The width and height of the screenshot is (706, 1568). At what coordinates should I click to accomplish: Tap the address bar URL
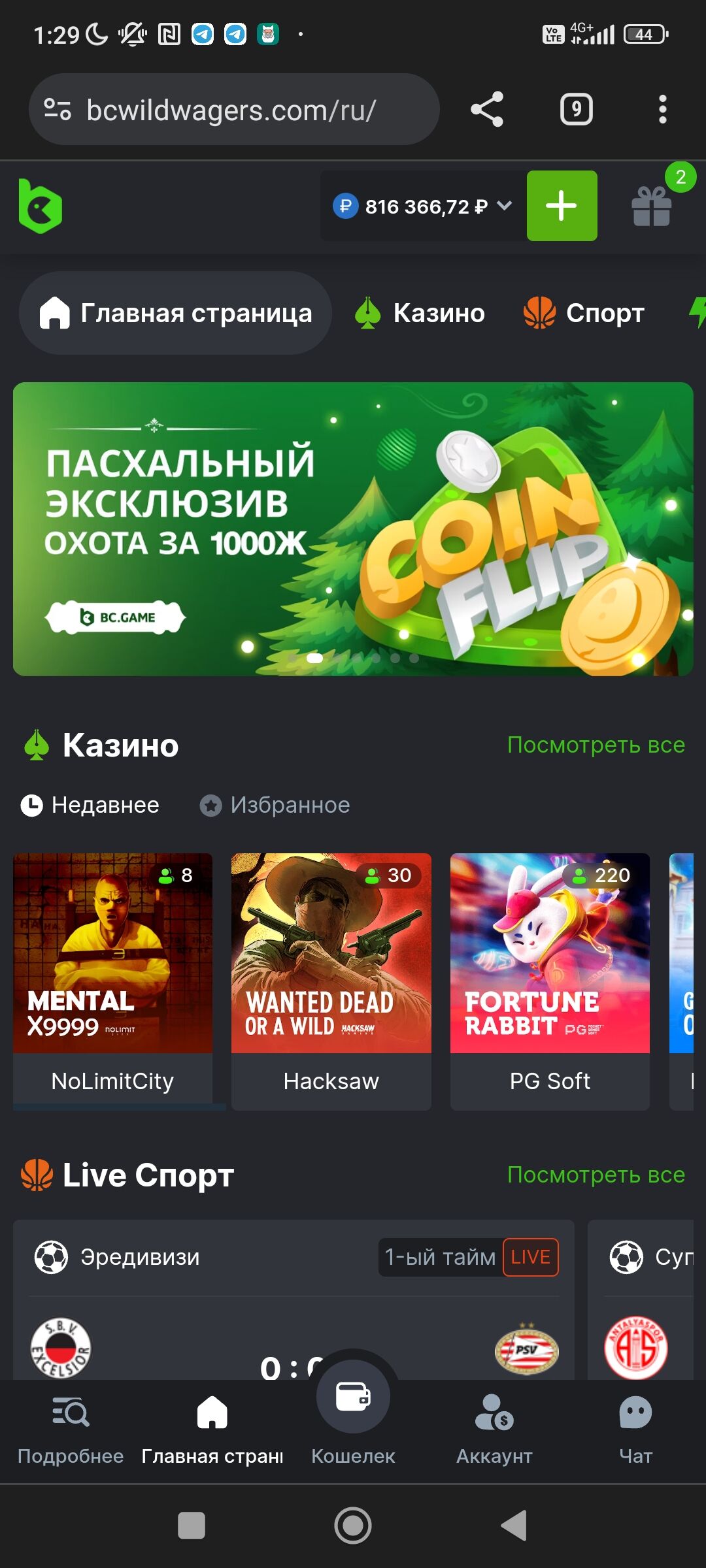click(x=231, y=110)
